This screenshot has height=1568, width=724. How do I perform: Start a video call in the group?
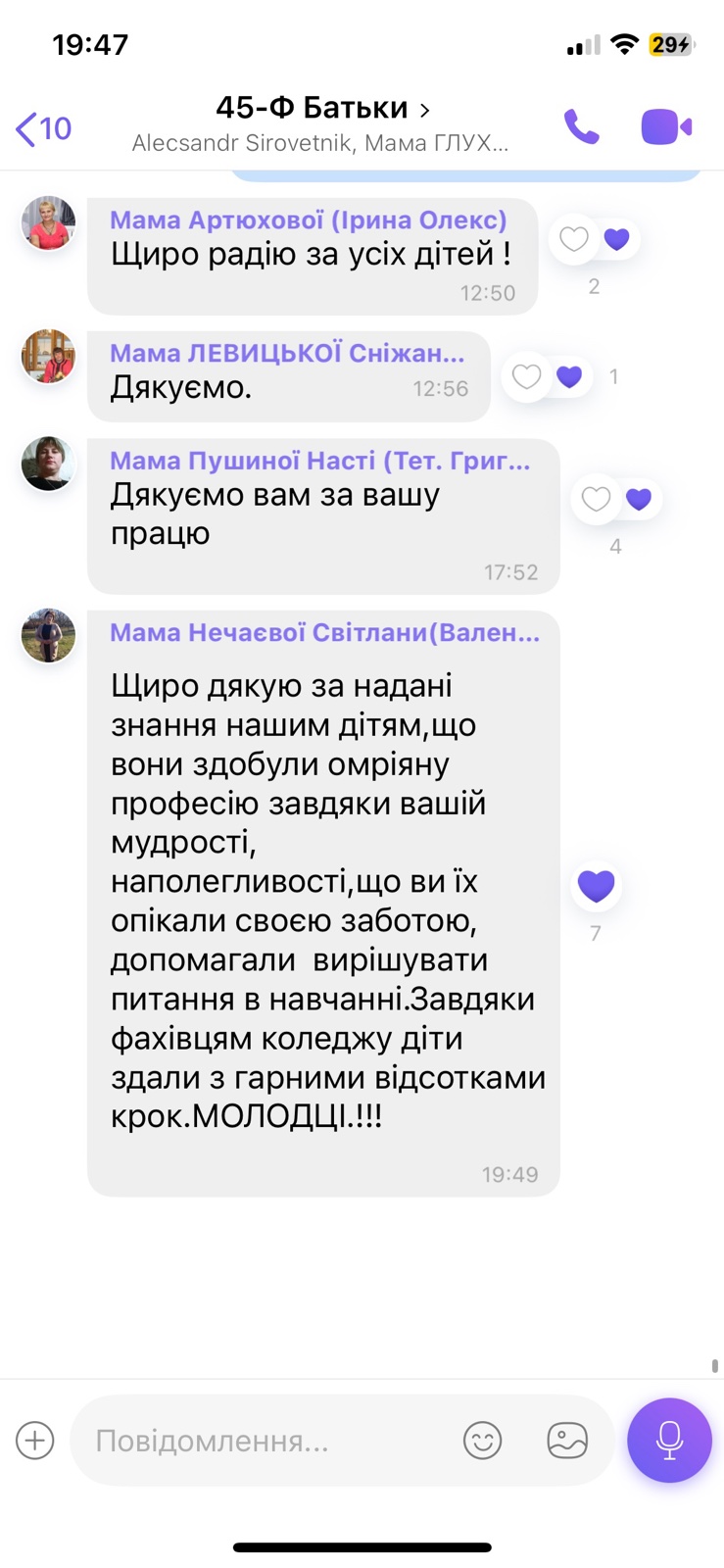(x=666, y=127)
